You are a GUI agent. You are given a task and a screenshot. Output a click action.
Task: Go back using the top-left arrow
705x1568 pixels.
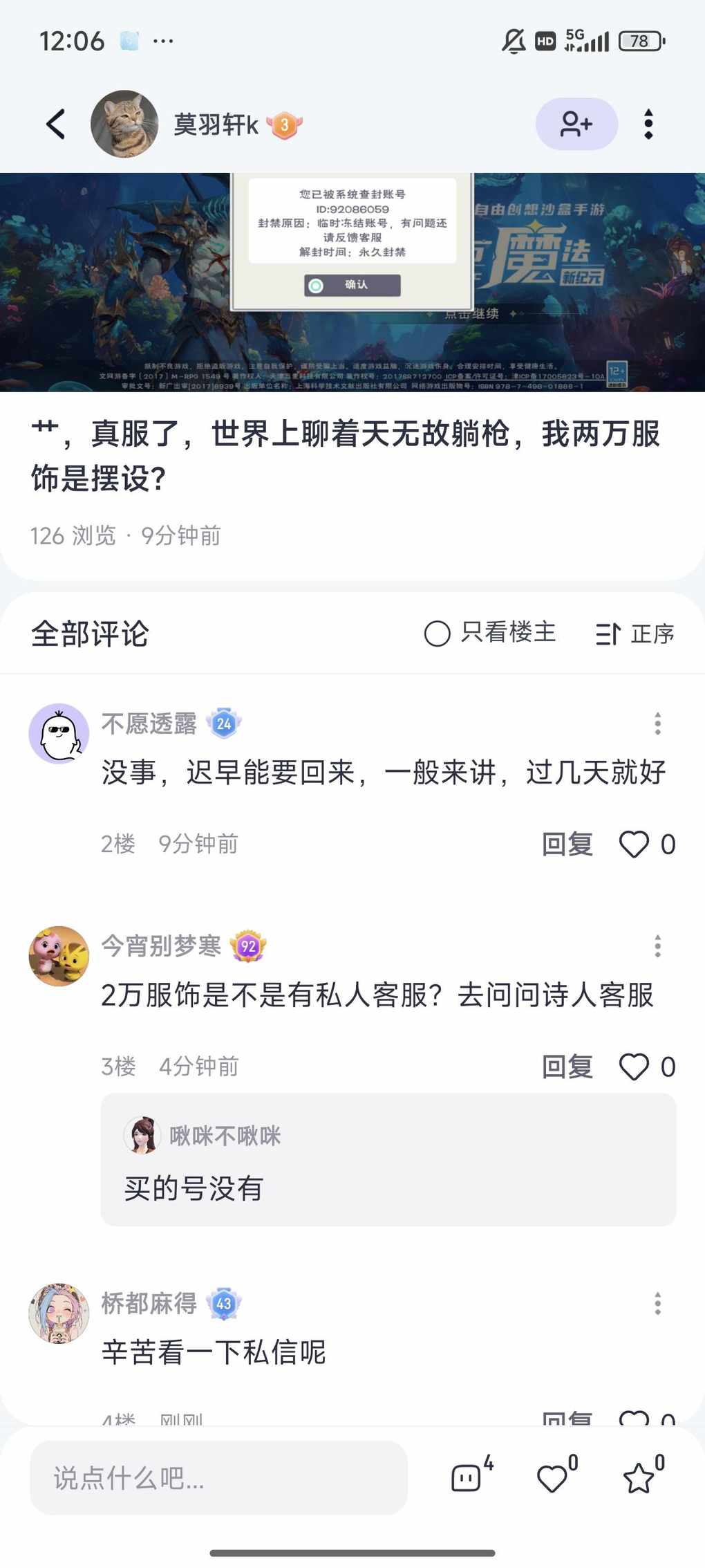56,124
